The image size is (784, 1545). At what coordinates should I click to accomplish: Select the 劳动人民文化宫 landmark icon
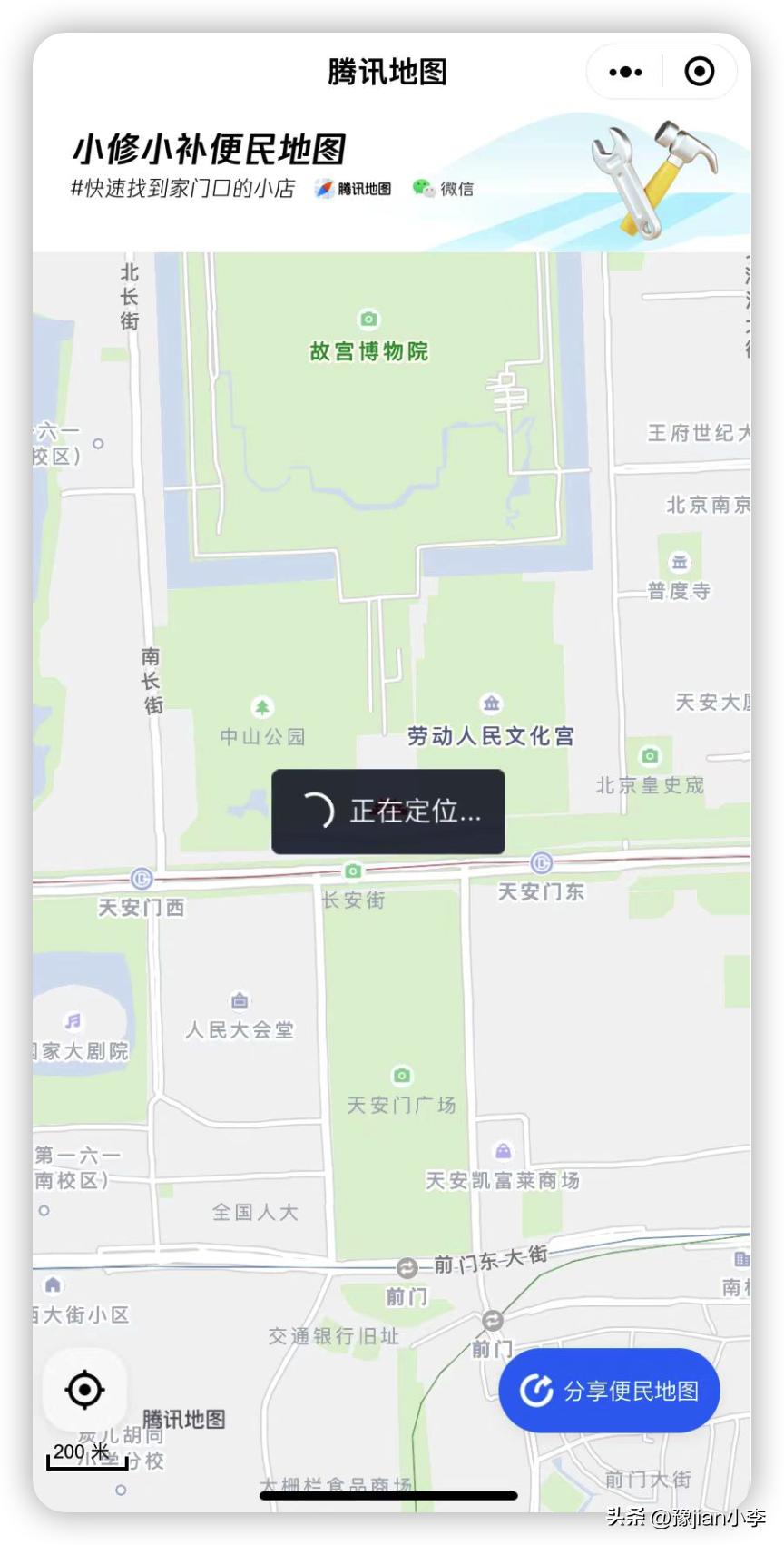coord(491,702)
